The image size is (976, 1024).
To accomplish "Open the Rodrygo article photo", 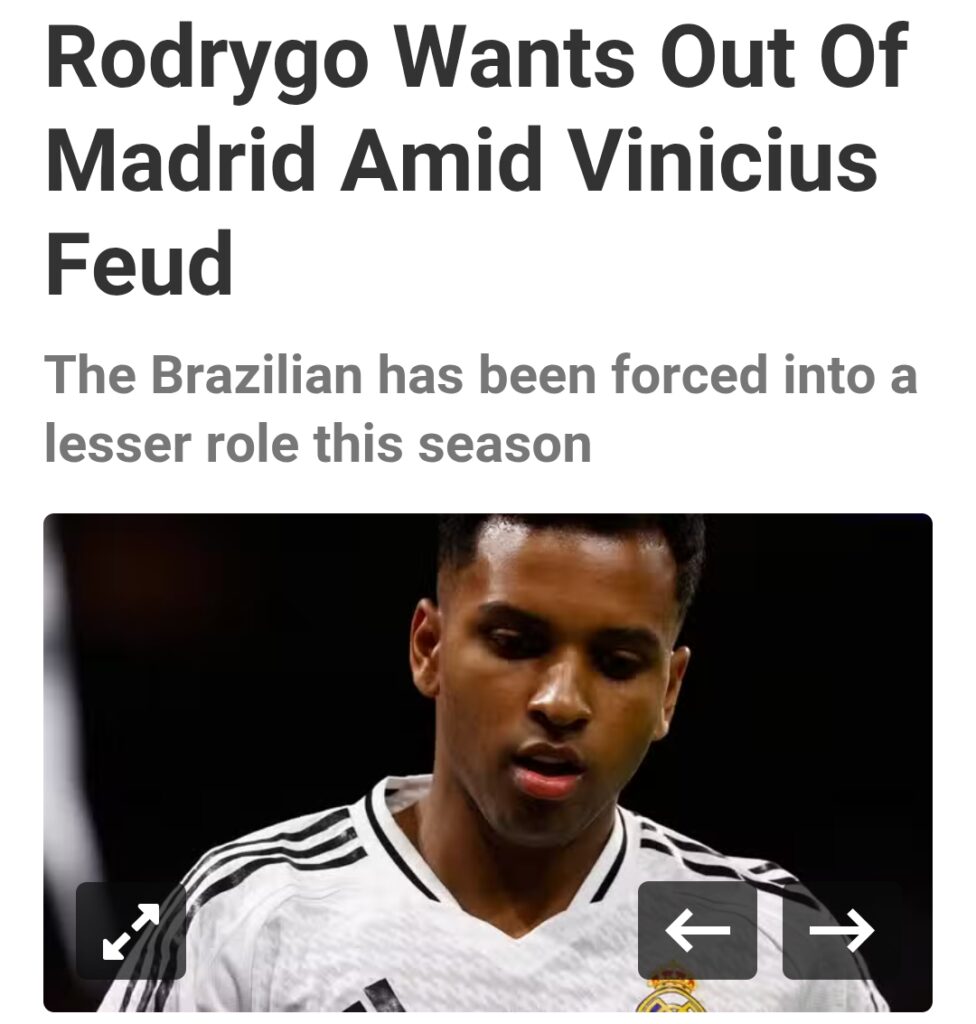I will 487,700.
